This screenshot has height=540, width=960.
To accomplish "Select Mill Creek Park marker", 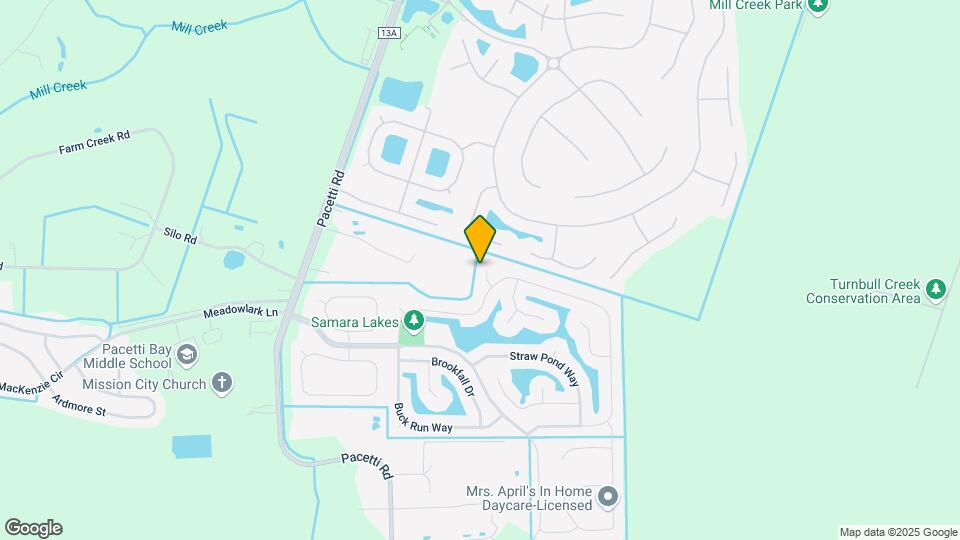I will click(x=819, y=5).
